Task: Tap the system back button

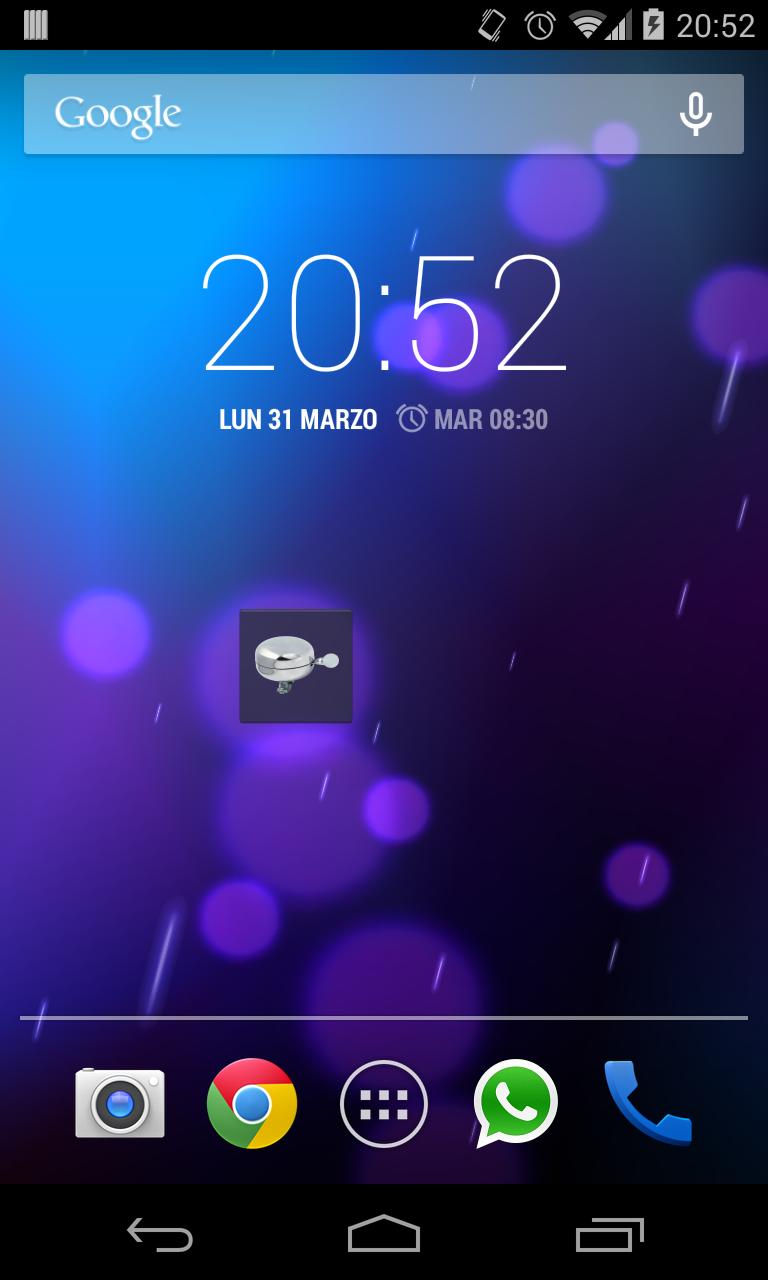Action: point(160,1234)
